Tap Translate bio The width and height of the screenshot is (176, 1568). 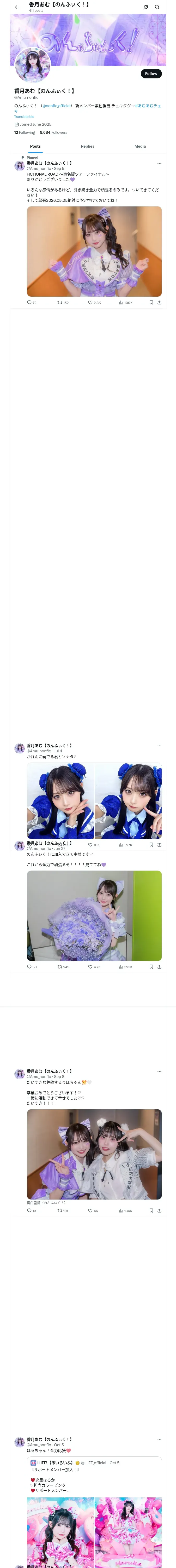pyautogui.click(x=24, y=117)
